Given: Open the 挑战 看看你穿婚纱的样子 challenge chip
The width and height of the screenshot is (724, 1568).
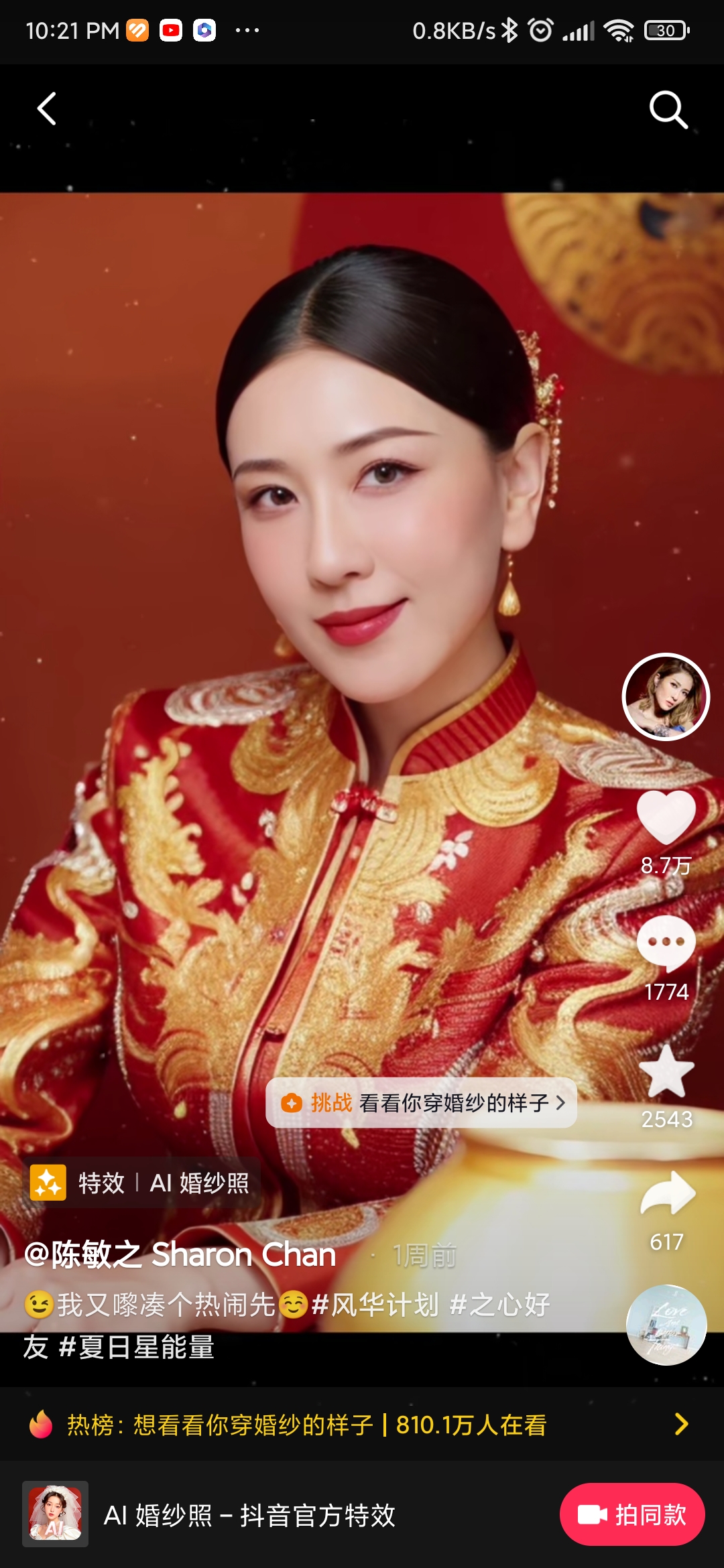Looking at the screenshot, I should [x=422, y=1102].
